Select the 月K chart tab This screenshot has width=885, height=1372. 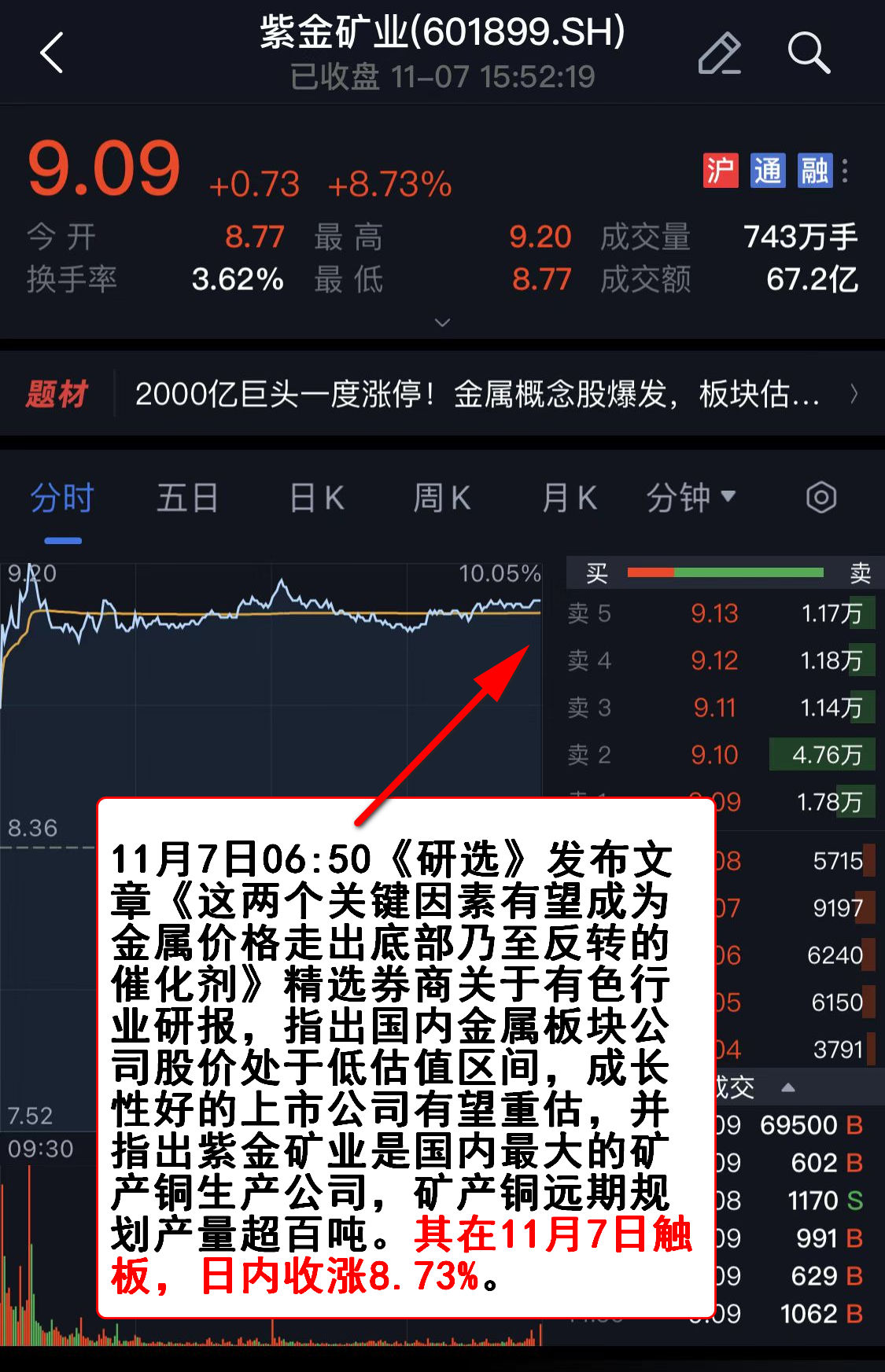[569, 498]
